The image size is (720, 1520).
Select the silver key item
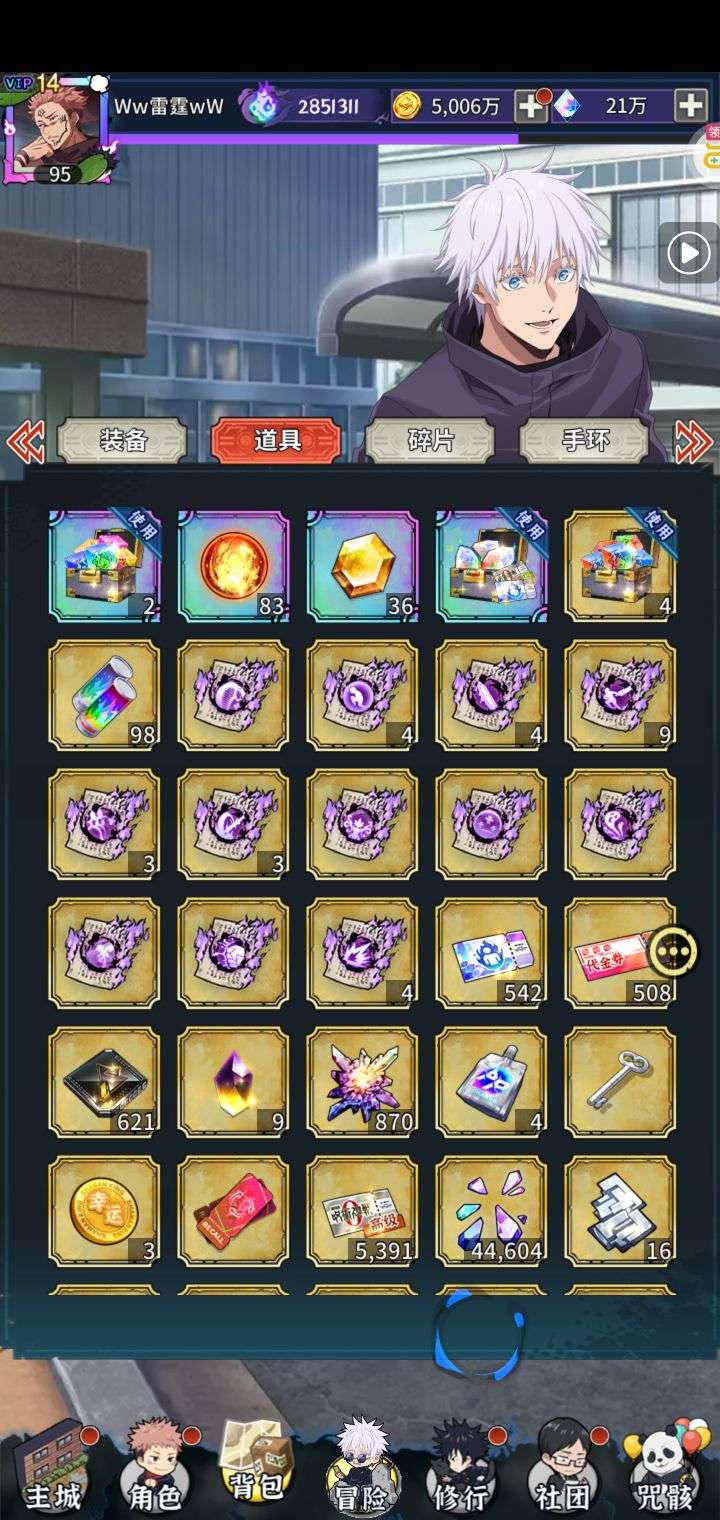pos(620,1082)
